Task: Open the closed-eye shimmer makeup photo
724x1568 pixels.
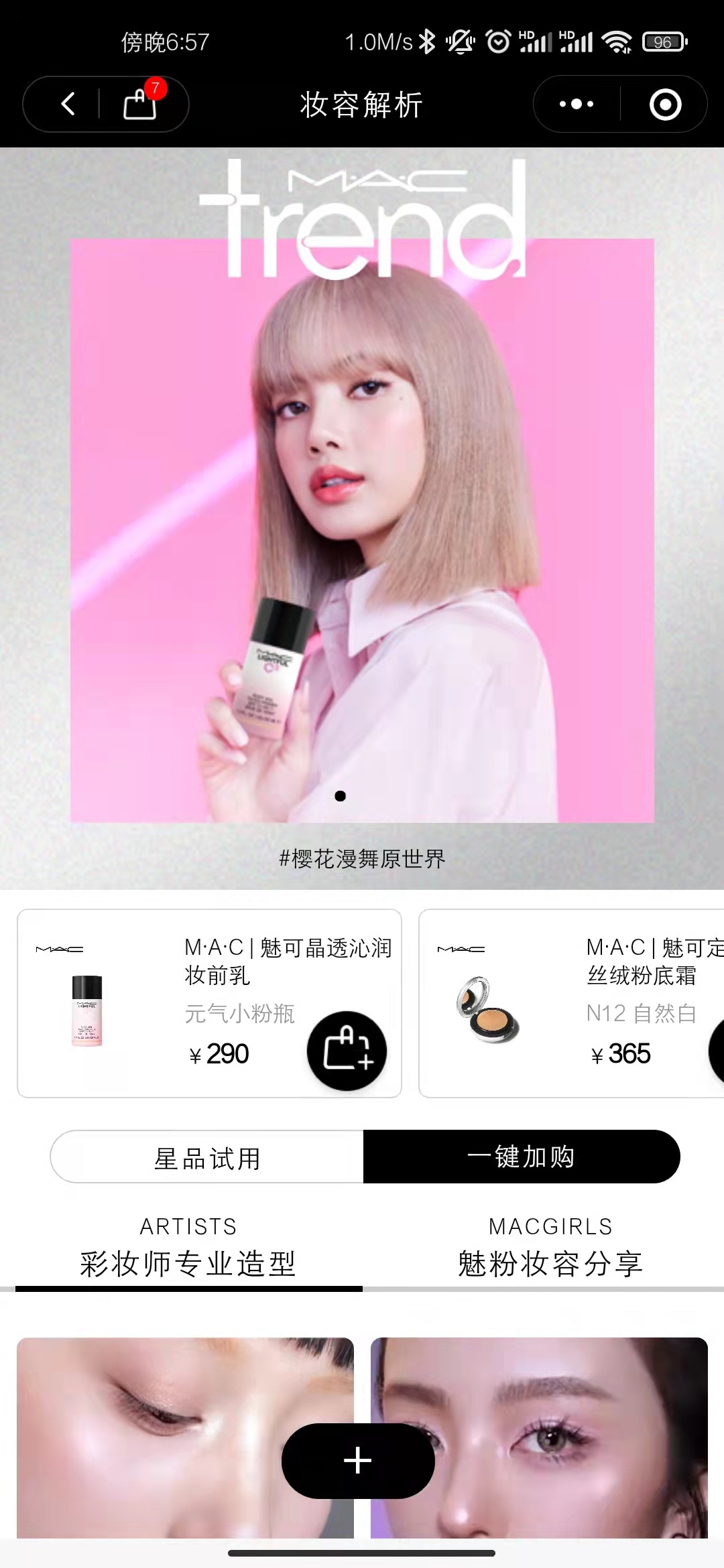Action: [x=185, y=1438]
